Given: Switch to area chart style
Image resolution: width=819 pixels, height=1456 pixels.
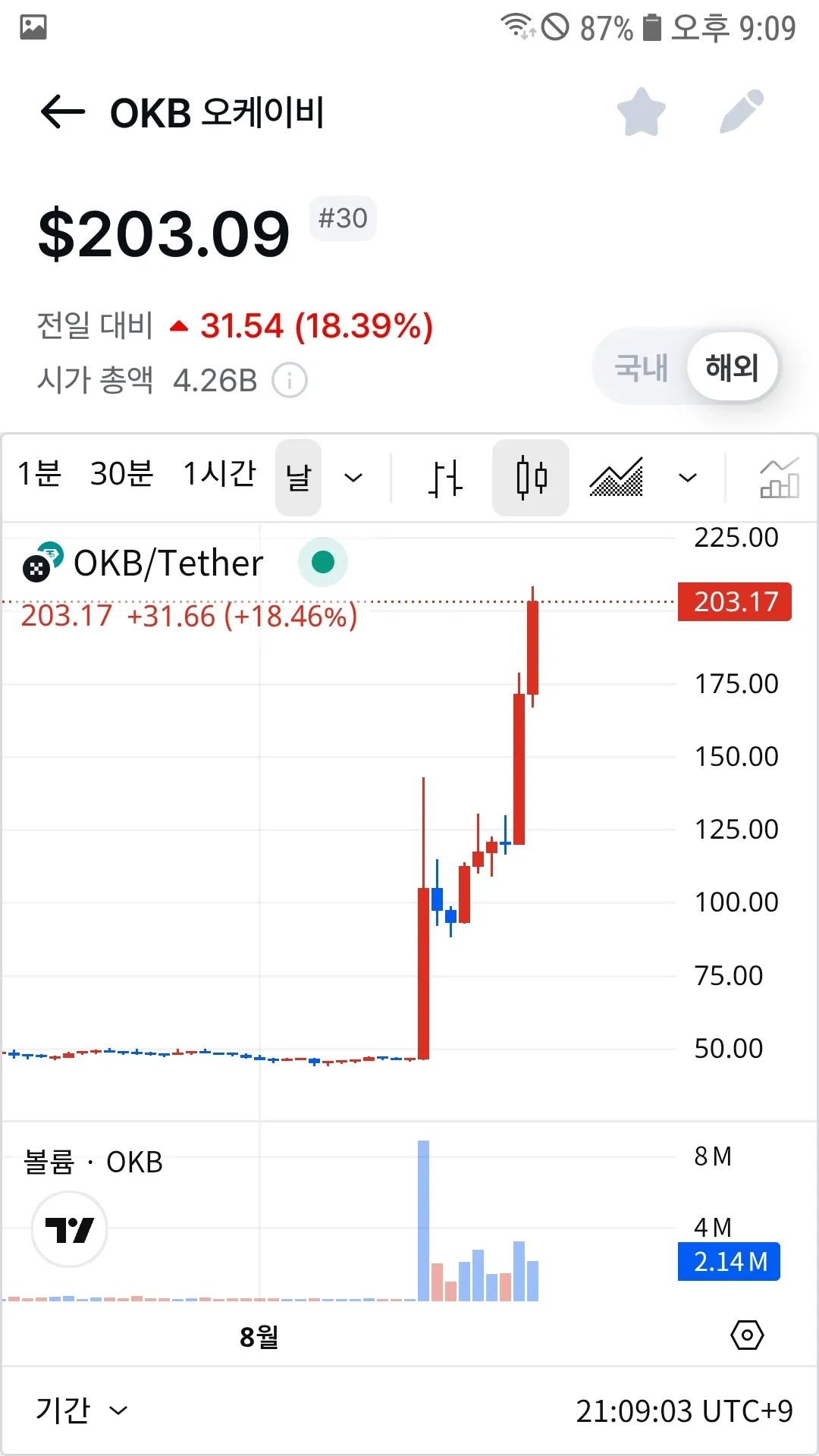Looking at the screenshot, I should point(617,478).
